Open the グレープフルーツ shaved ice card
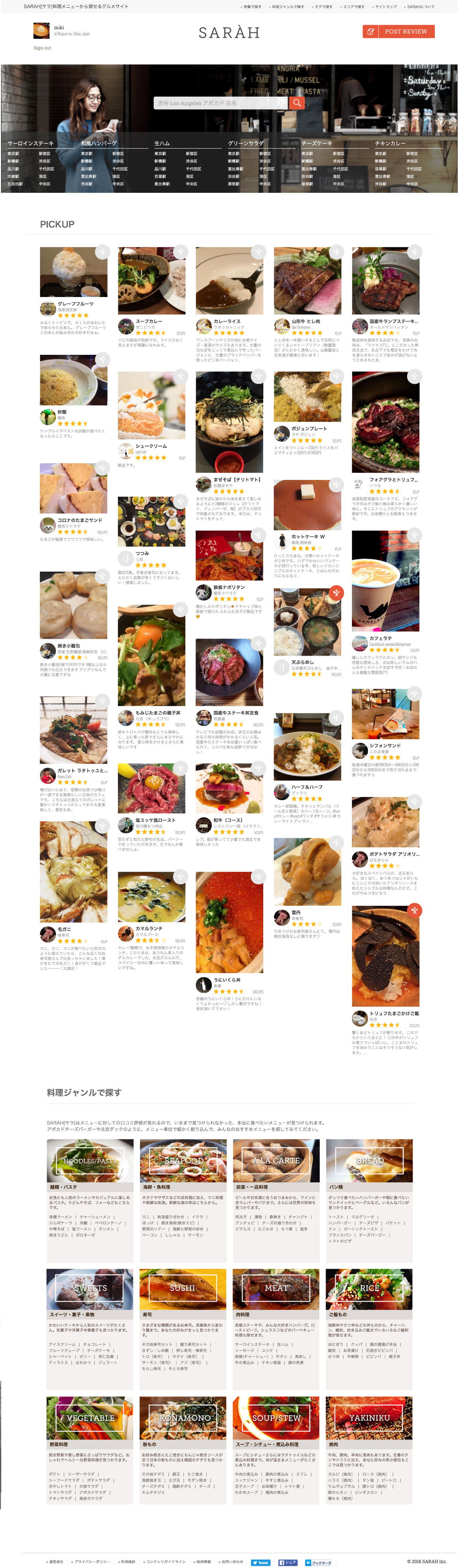 click(x=73, y=272)
